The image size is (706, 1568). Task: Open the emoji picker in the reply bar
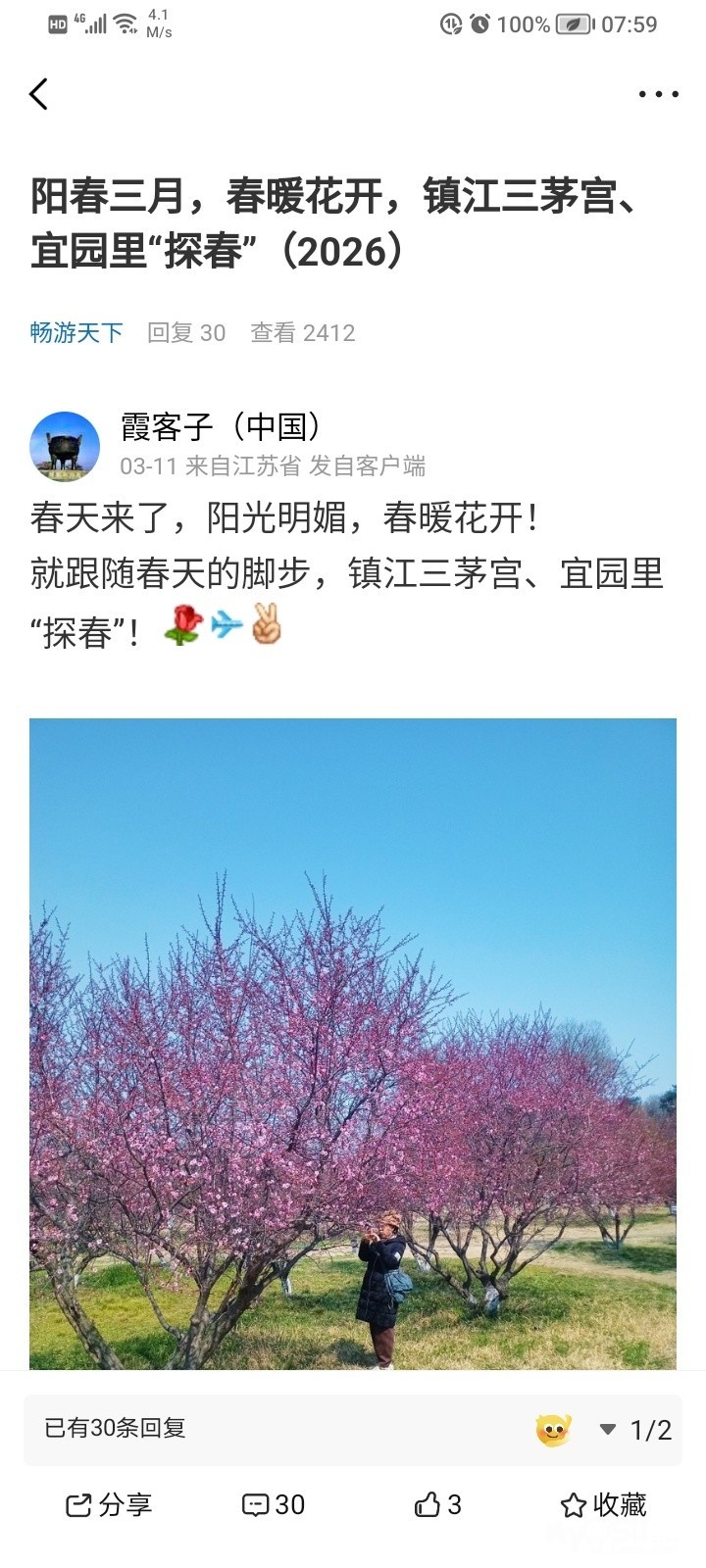tap(553, 1430)
